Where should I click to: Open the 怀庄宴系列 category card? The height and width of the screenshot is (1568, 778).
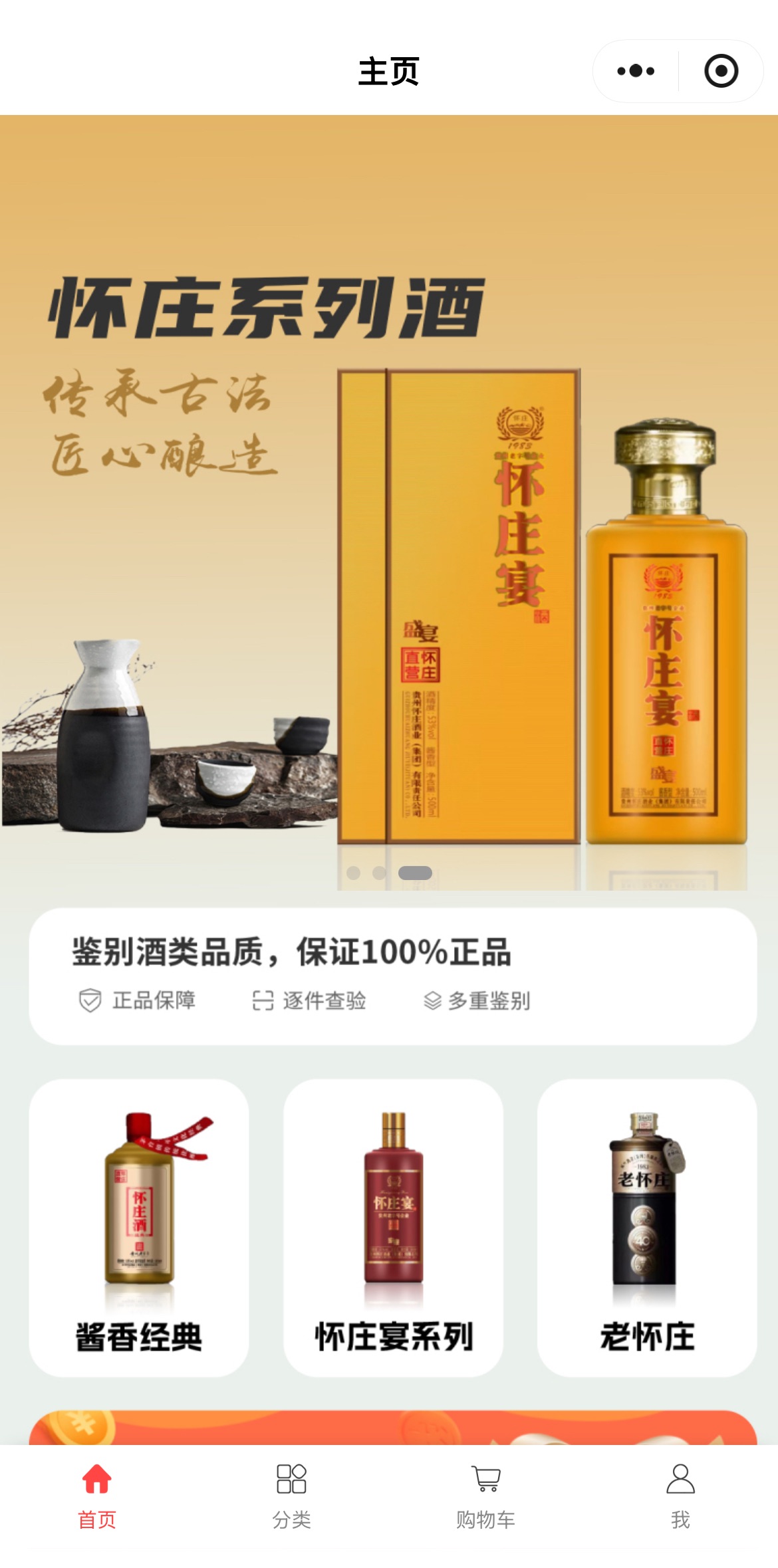[x=393, y=1227]
